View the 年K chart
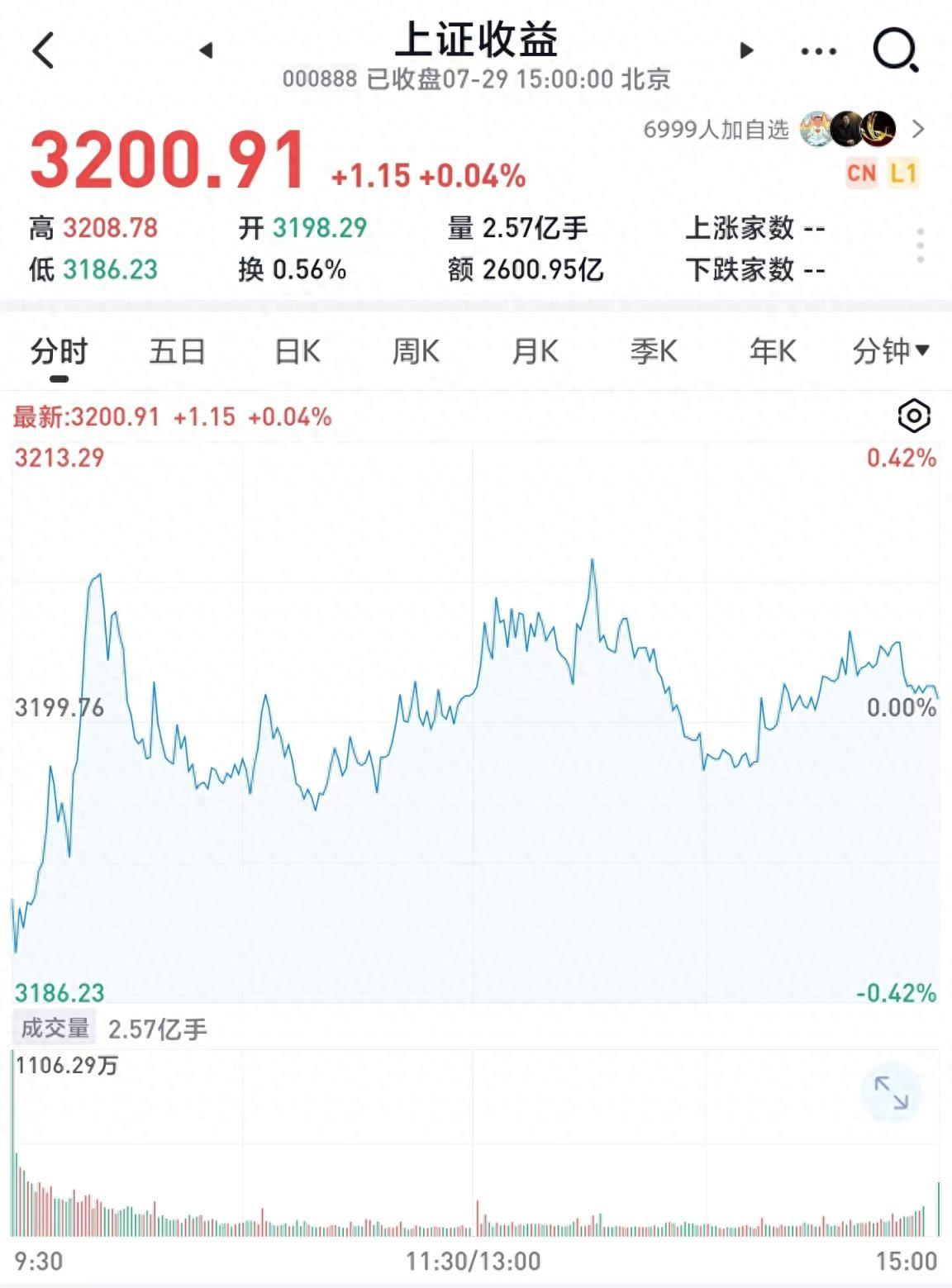The height and width of the screenshot is (1288, 952). pos(773,352)
